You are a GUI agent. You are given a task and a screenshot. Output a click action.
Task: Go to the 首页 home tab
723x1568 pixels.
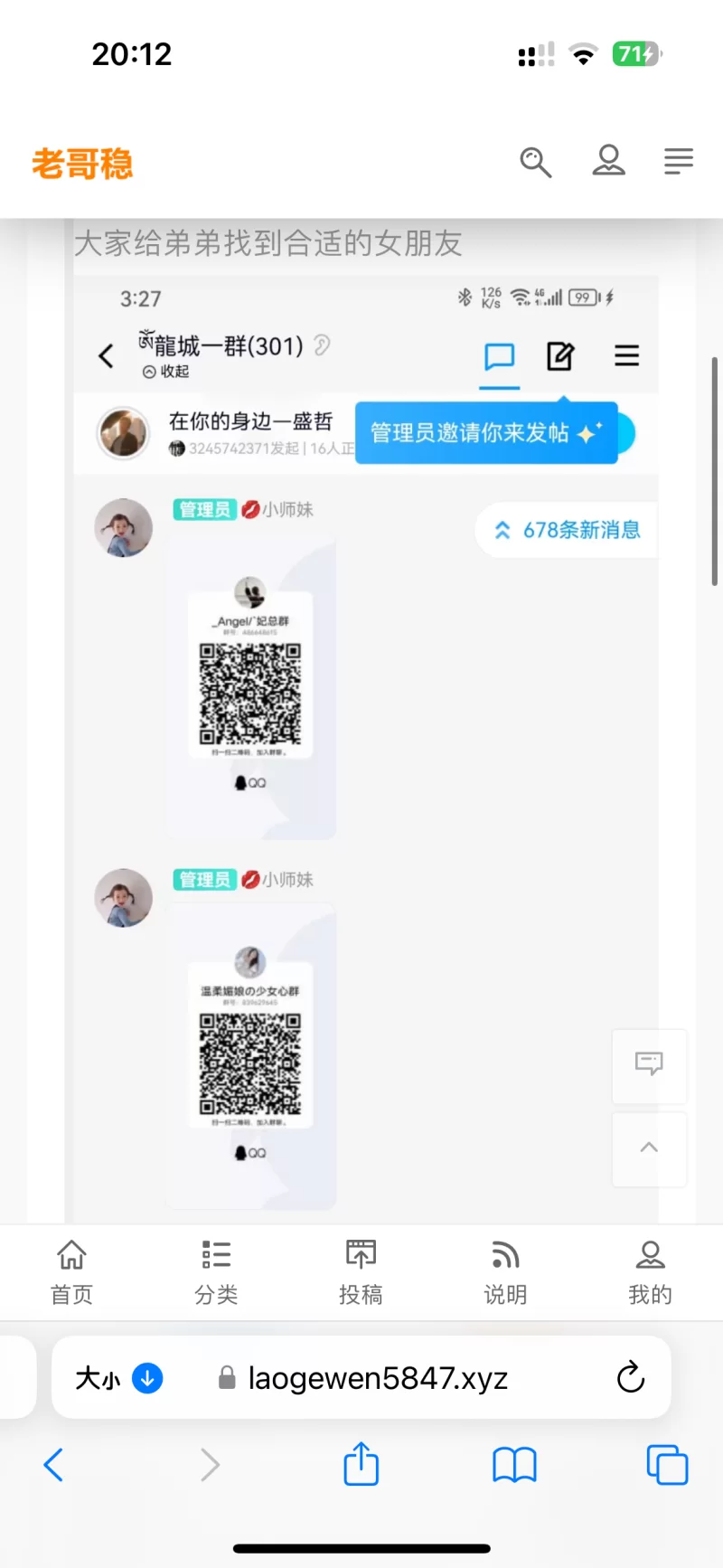71,1272
